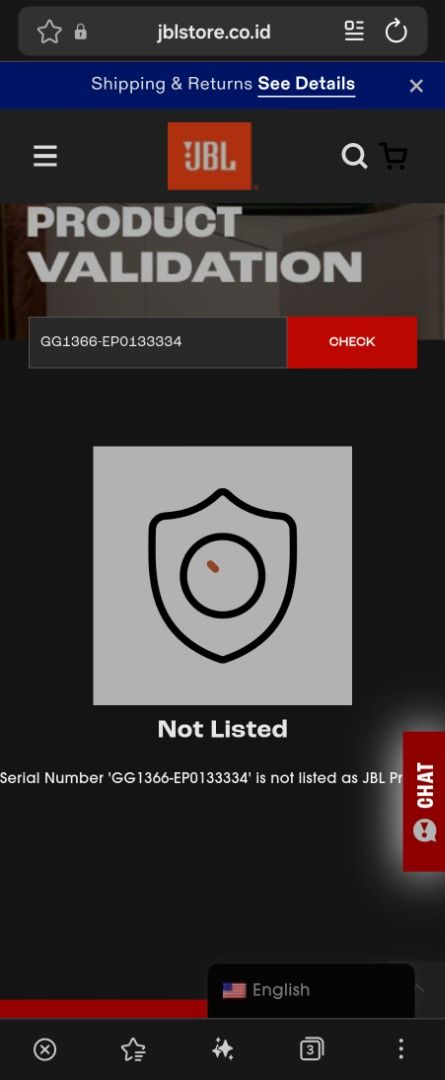
Task: Close the current browser tab
Action: 45,1050
